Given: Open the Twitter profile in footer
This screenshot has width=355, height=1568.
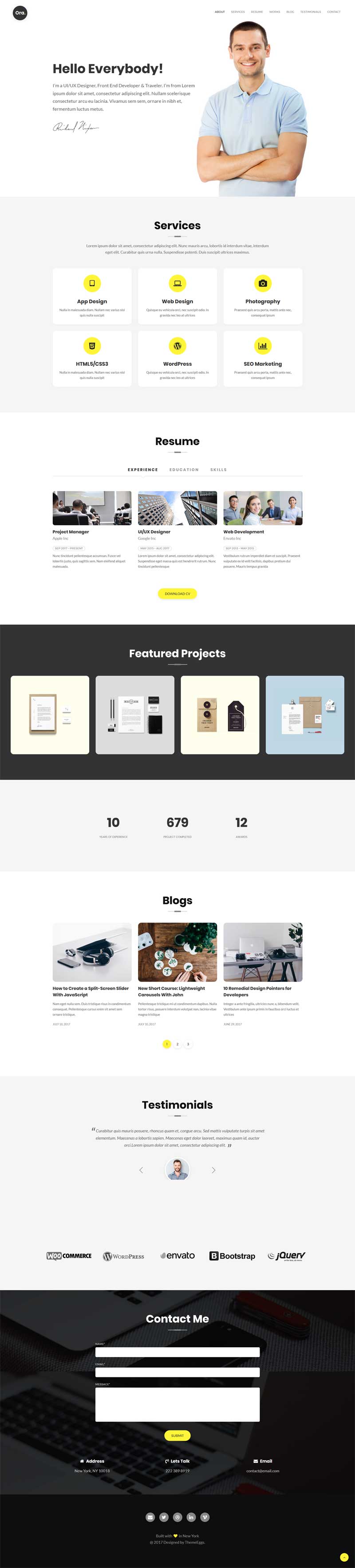Looking at the screenshot, I should point(164,1517).
